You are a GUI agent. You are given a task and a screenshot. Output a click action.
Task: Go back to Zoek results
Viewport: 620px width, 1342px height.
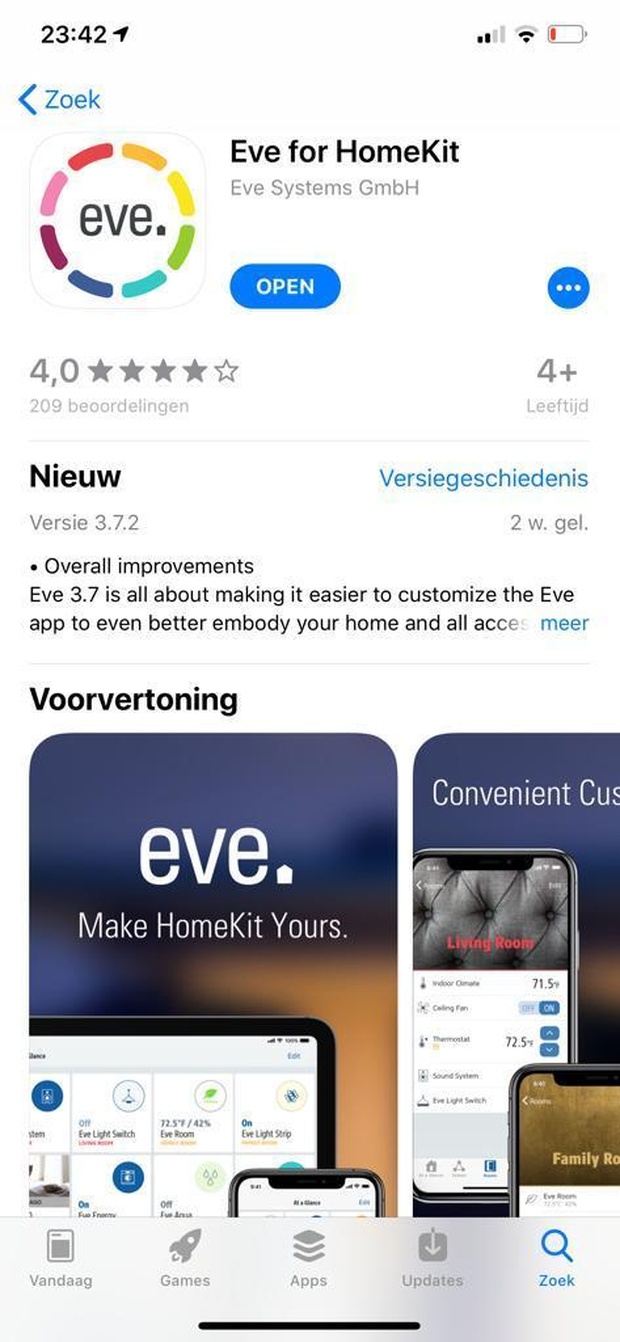(x=60, y=99)
